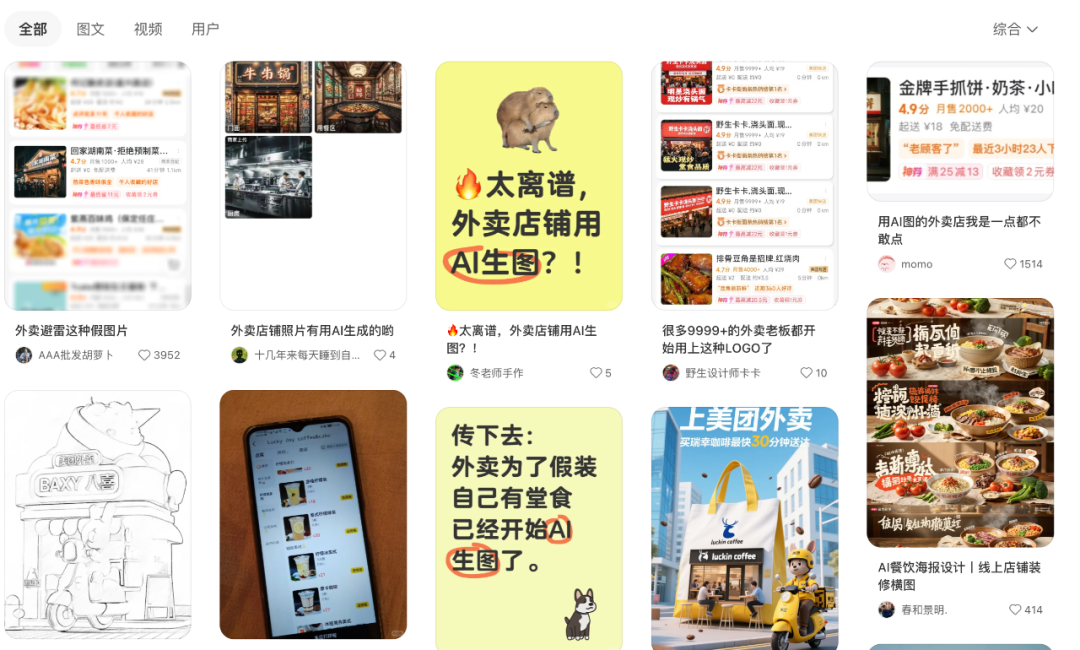The height and width of the screenshot is (650, 1080).
Task: Select the 全部 tab
Action: coord(33,29)
